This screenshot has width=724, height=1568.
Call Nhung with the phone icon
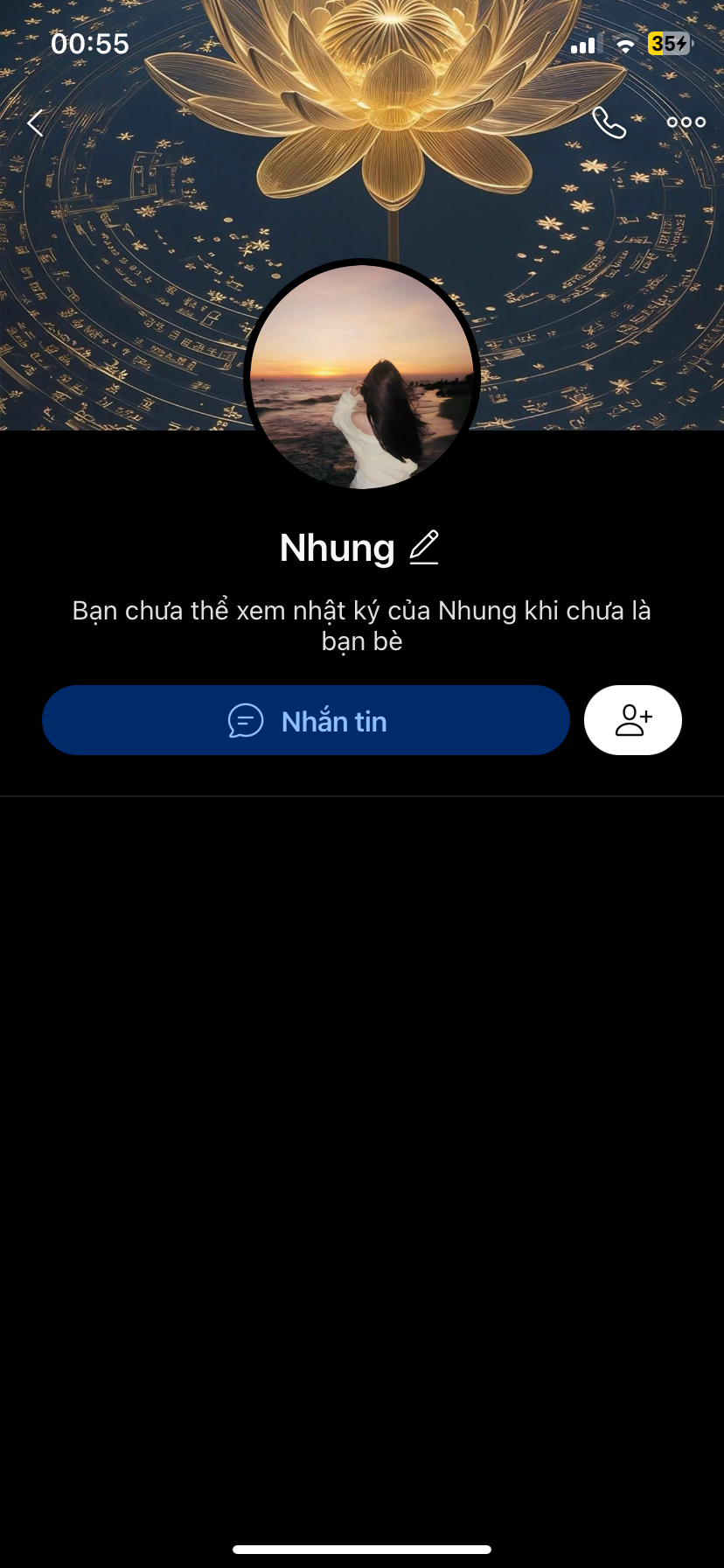coord(609,123)
